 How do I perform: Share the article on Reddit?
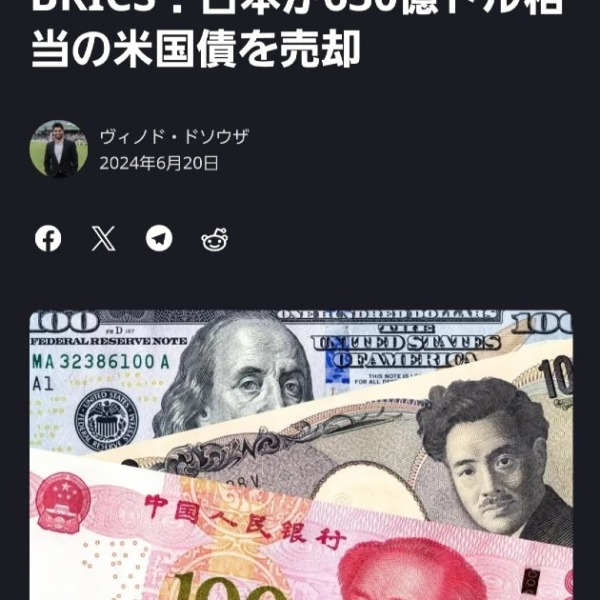(x=214, y=239)
